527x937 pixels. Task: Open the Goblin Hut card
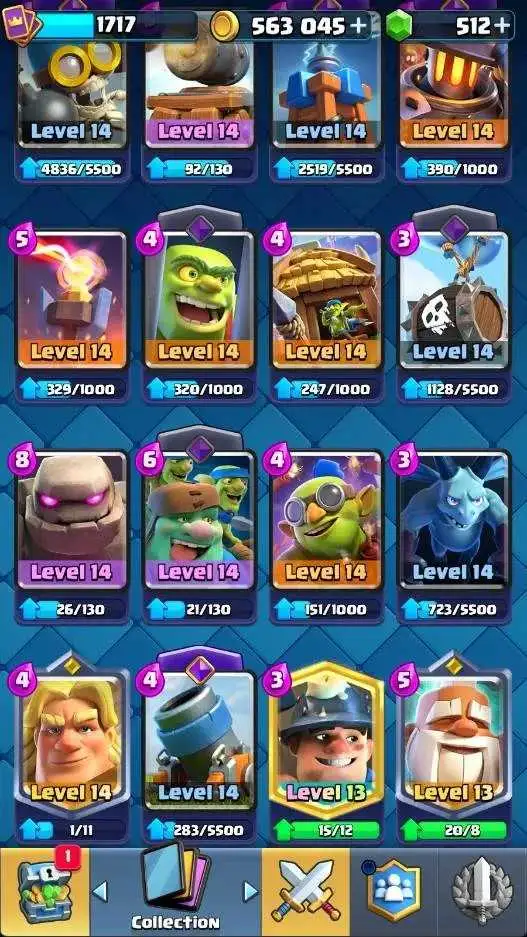(x=327, y=299)
